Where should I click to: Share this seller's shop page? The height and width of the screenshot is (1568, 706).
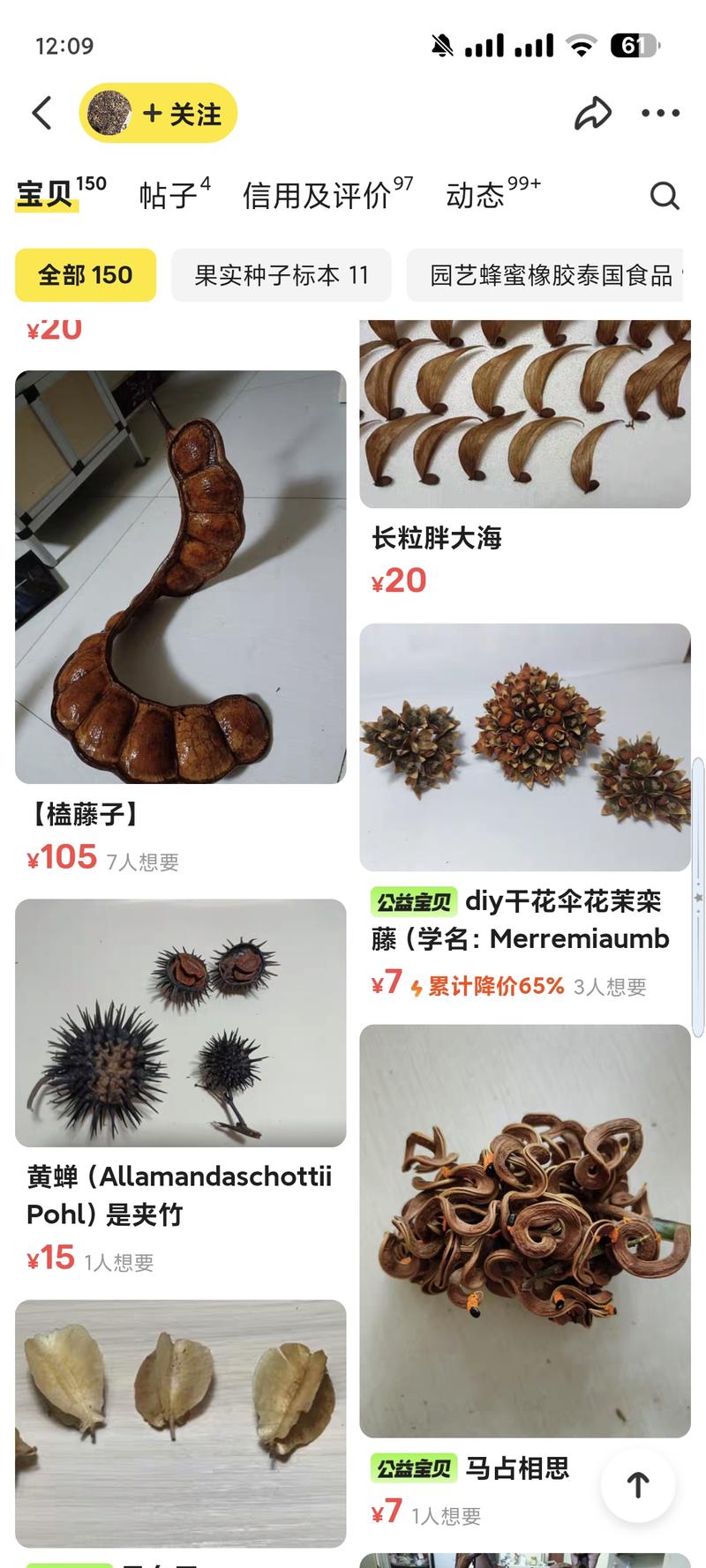(592, 113)
